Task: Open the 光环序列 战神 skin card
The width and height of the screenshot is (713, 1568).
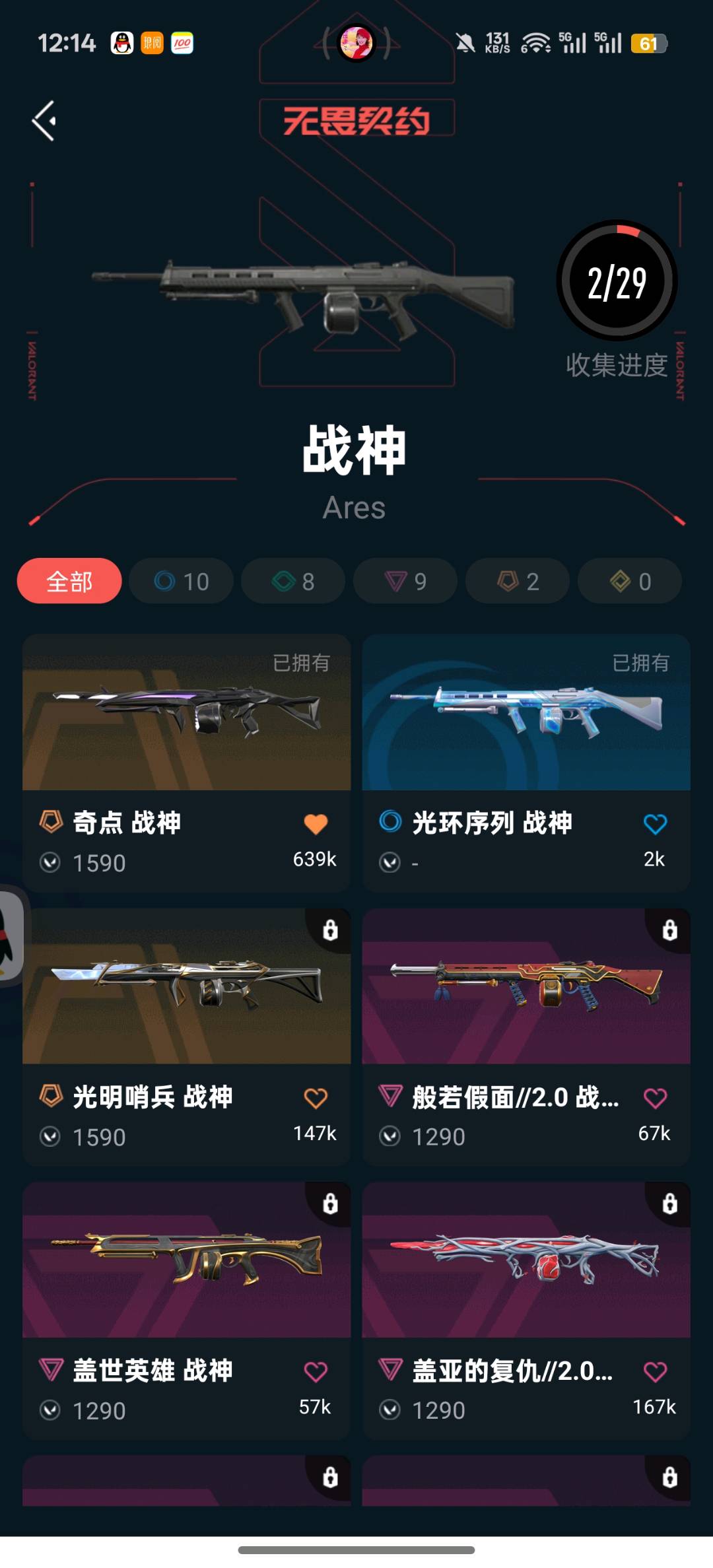Action: pos(526,713)
